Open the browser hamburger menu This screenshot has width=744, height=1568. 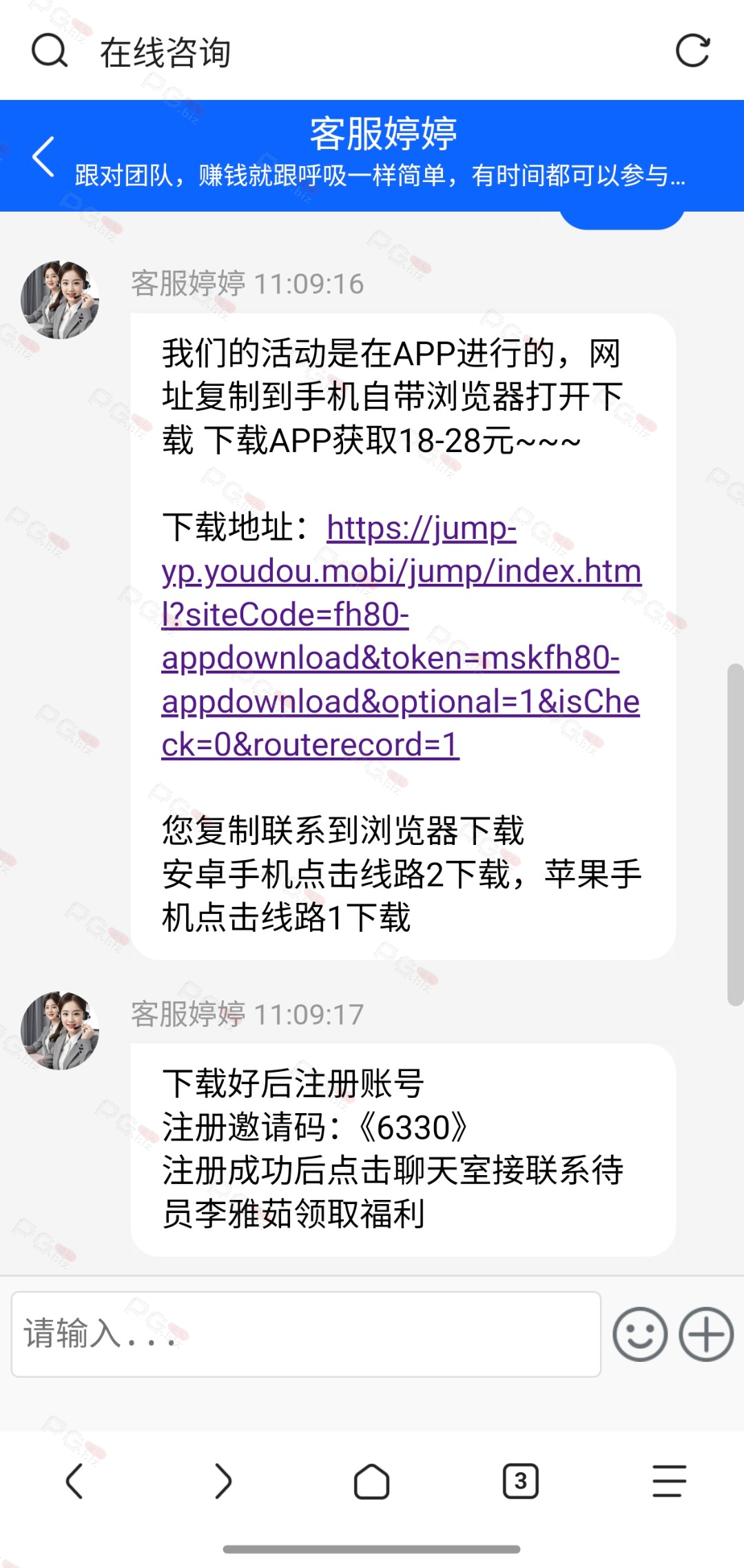click(x=670, y=1481)
